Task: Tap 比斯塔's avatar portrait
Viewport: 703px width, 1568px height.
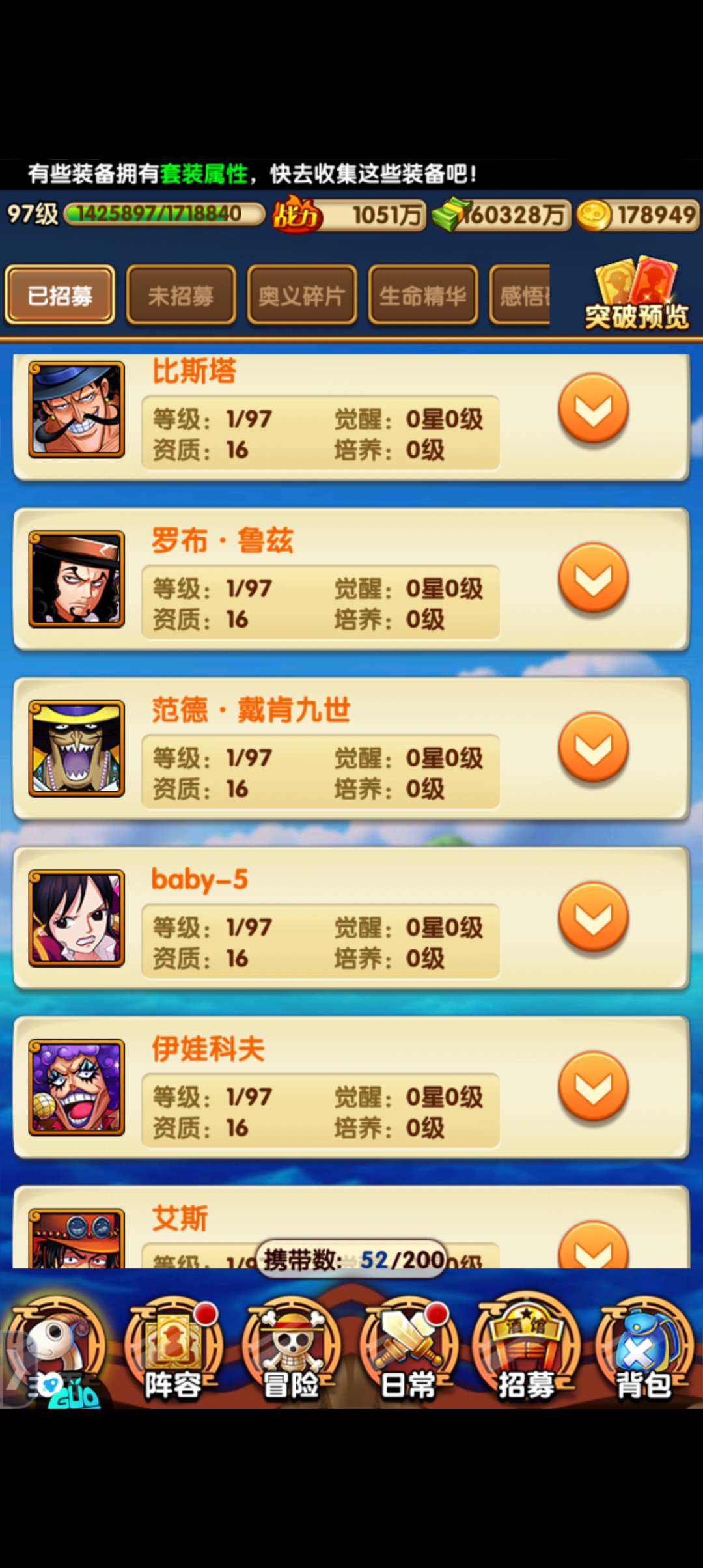Action: point(76,410)
